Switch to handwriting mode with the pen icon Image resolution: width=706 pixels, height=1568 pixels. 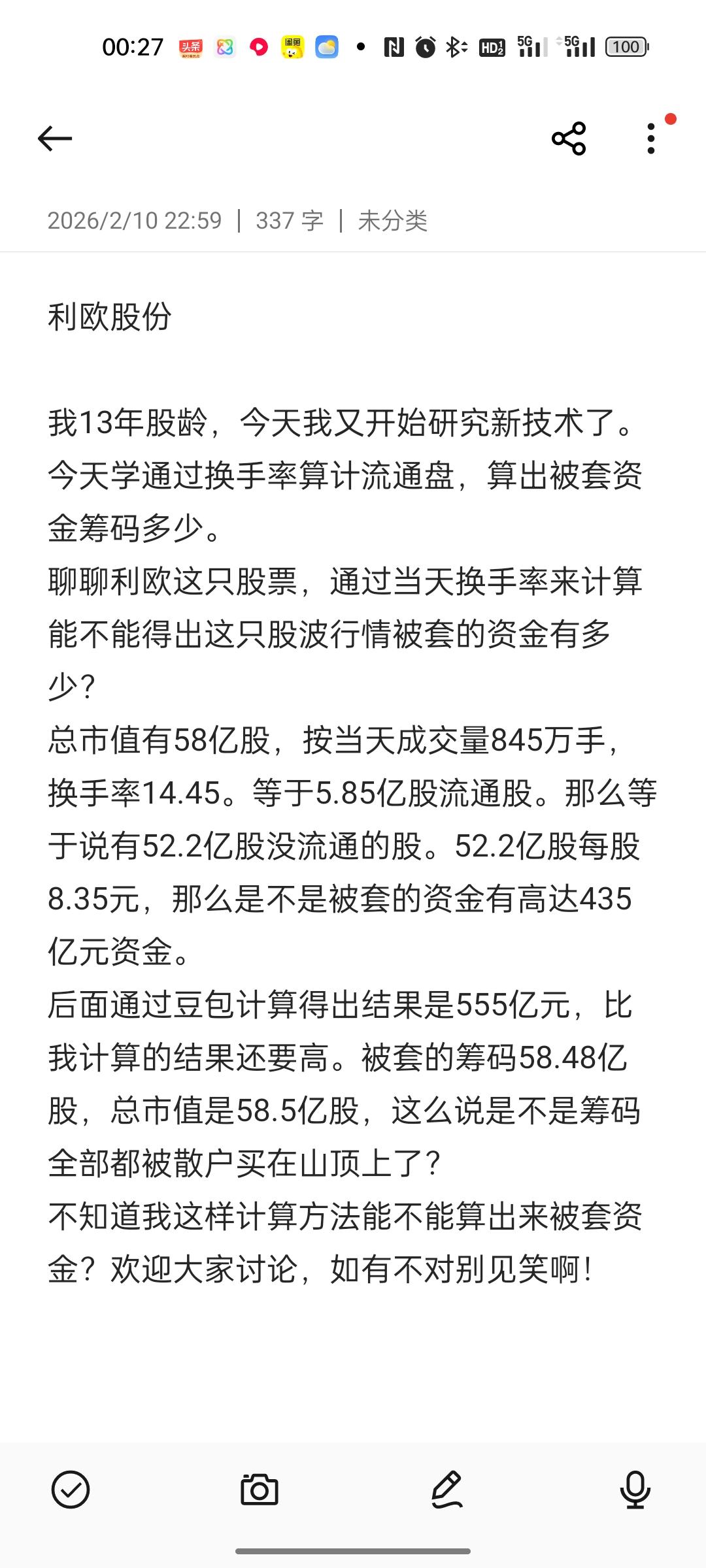click(x=446, y=1492)
